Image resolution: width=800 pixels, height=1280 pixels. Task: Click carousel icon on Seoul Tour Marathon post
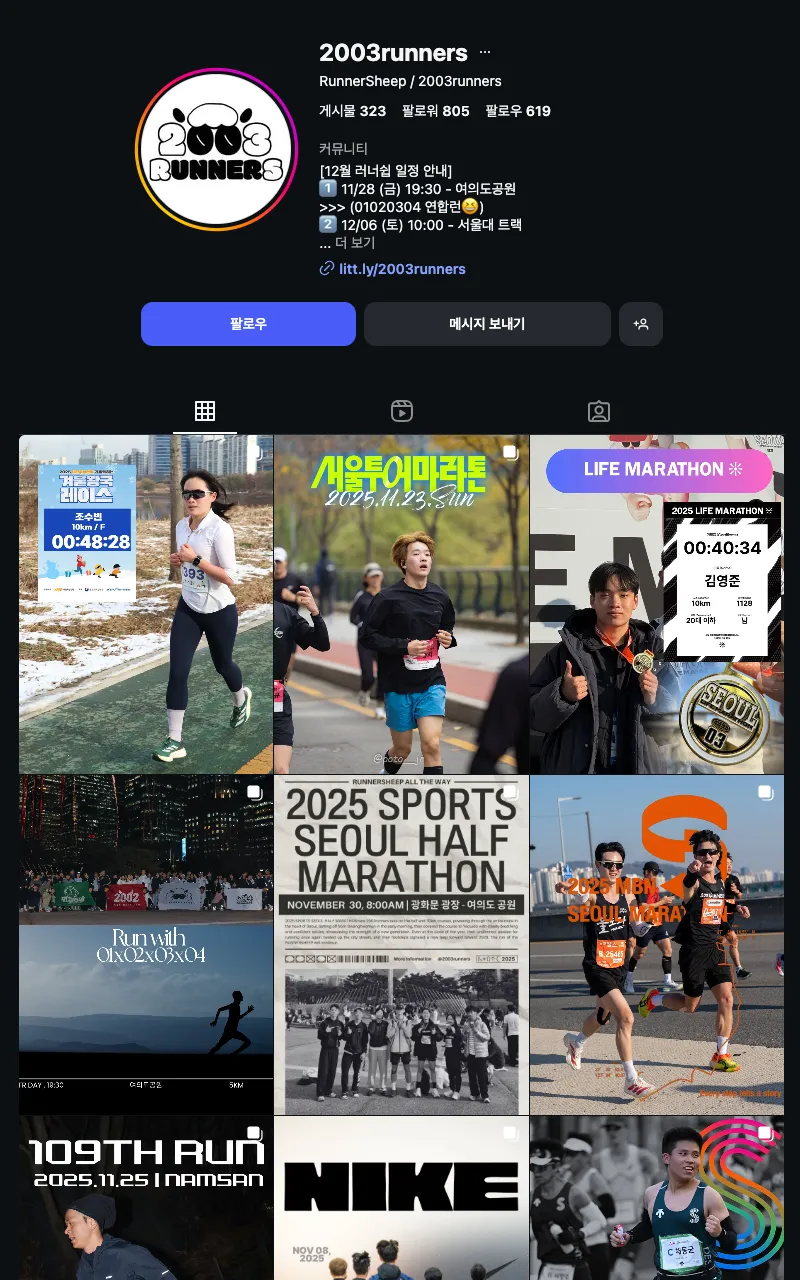[511, 452]
